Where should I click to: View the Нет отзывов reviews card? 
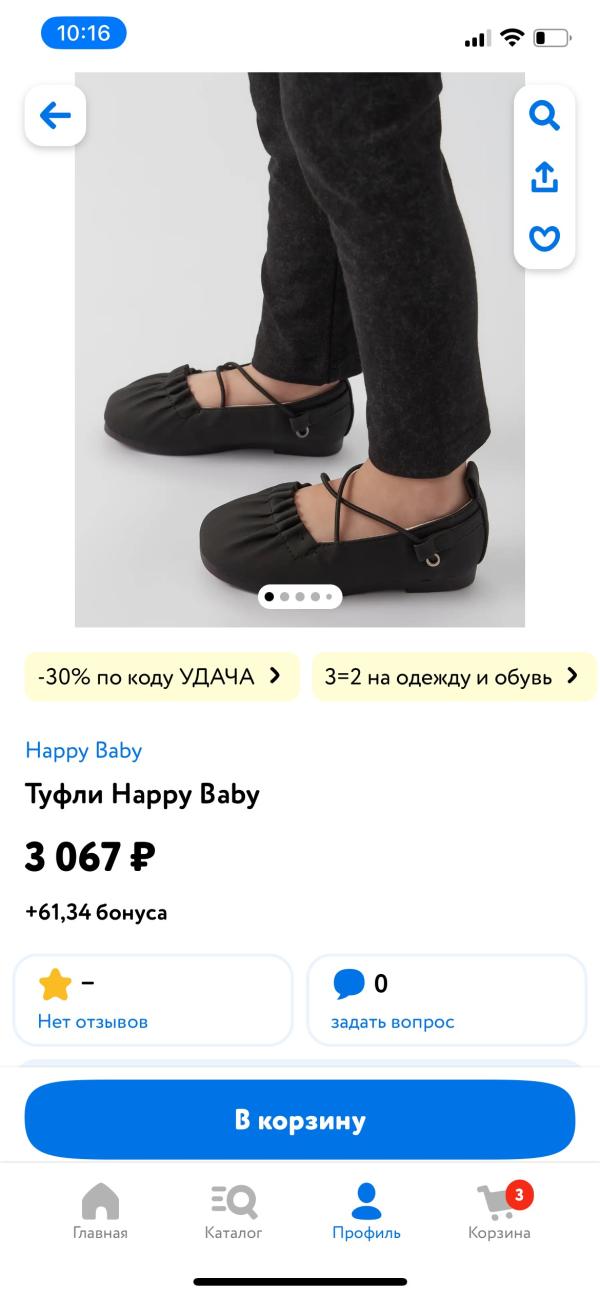pos(152,1000)
